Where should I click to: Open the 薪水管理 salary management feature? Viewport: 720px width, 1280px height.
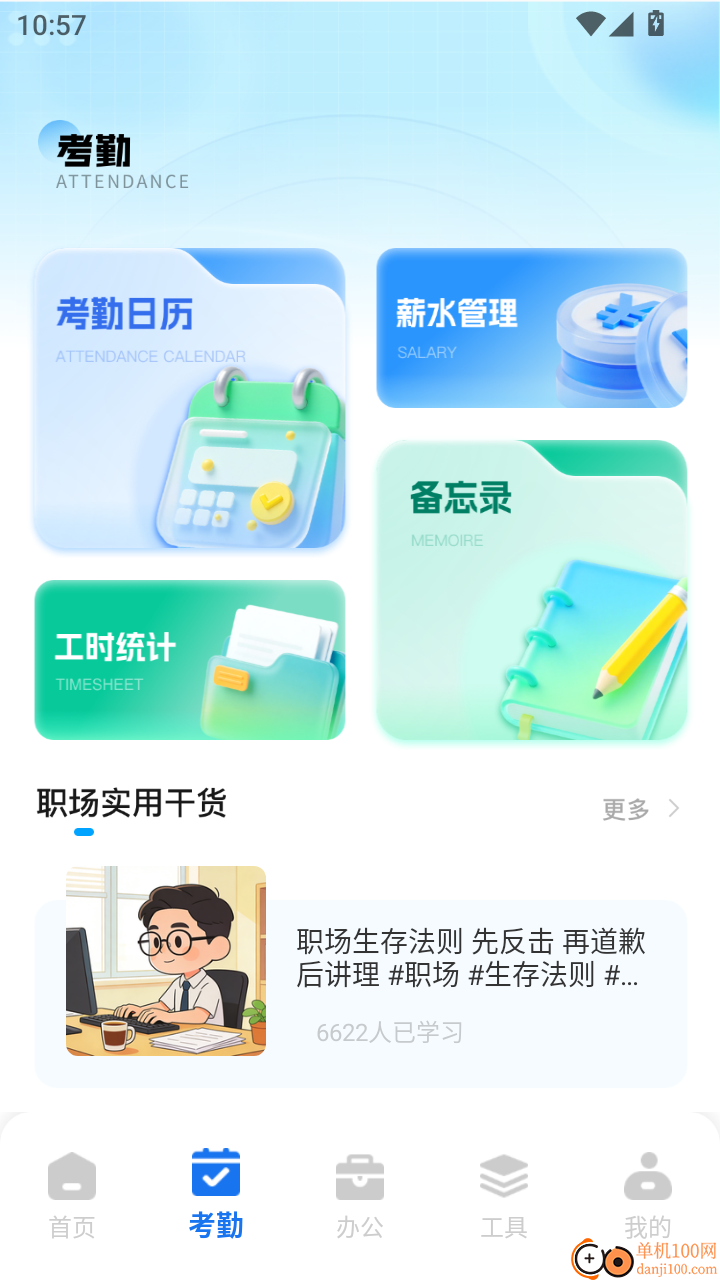click(531, 328)
